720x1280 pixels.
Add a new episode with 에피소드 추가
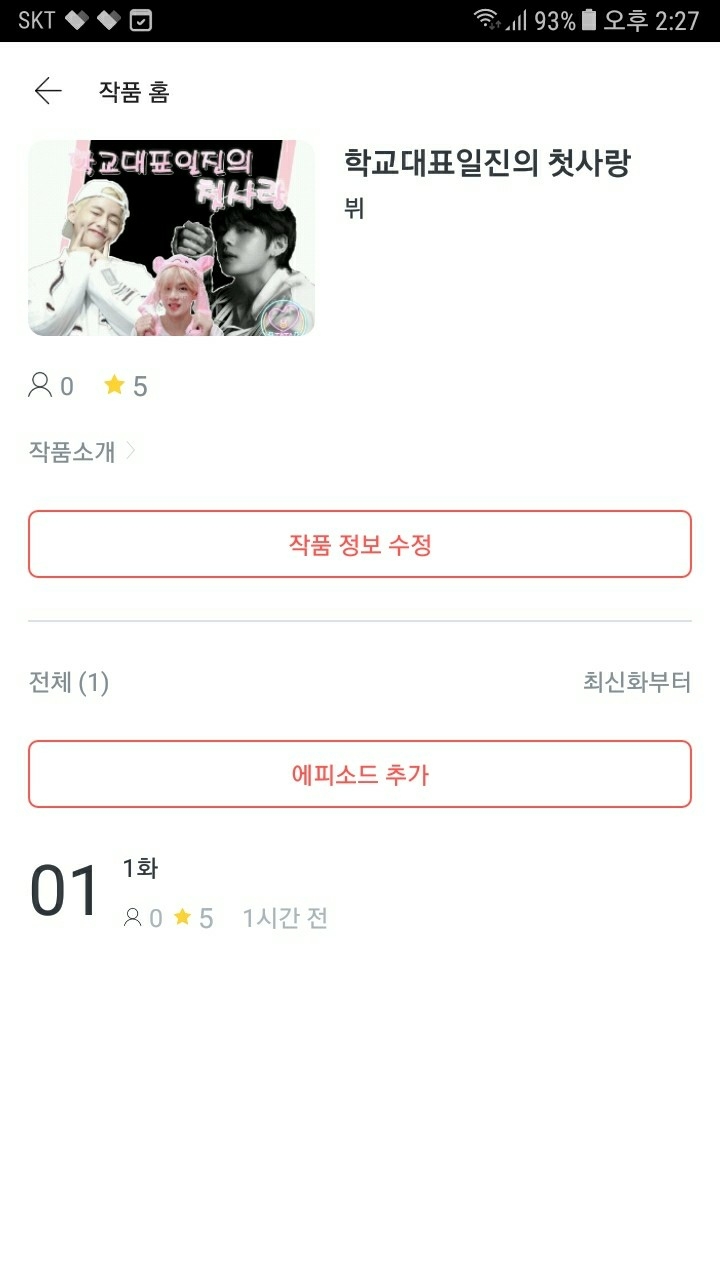coord(360,774)
